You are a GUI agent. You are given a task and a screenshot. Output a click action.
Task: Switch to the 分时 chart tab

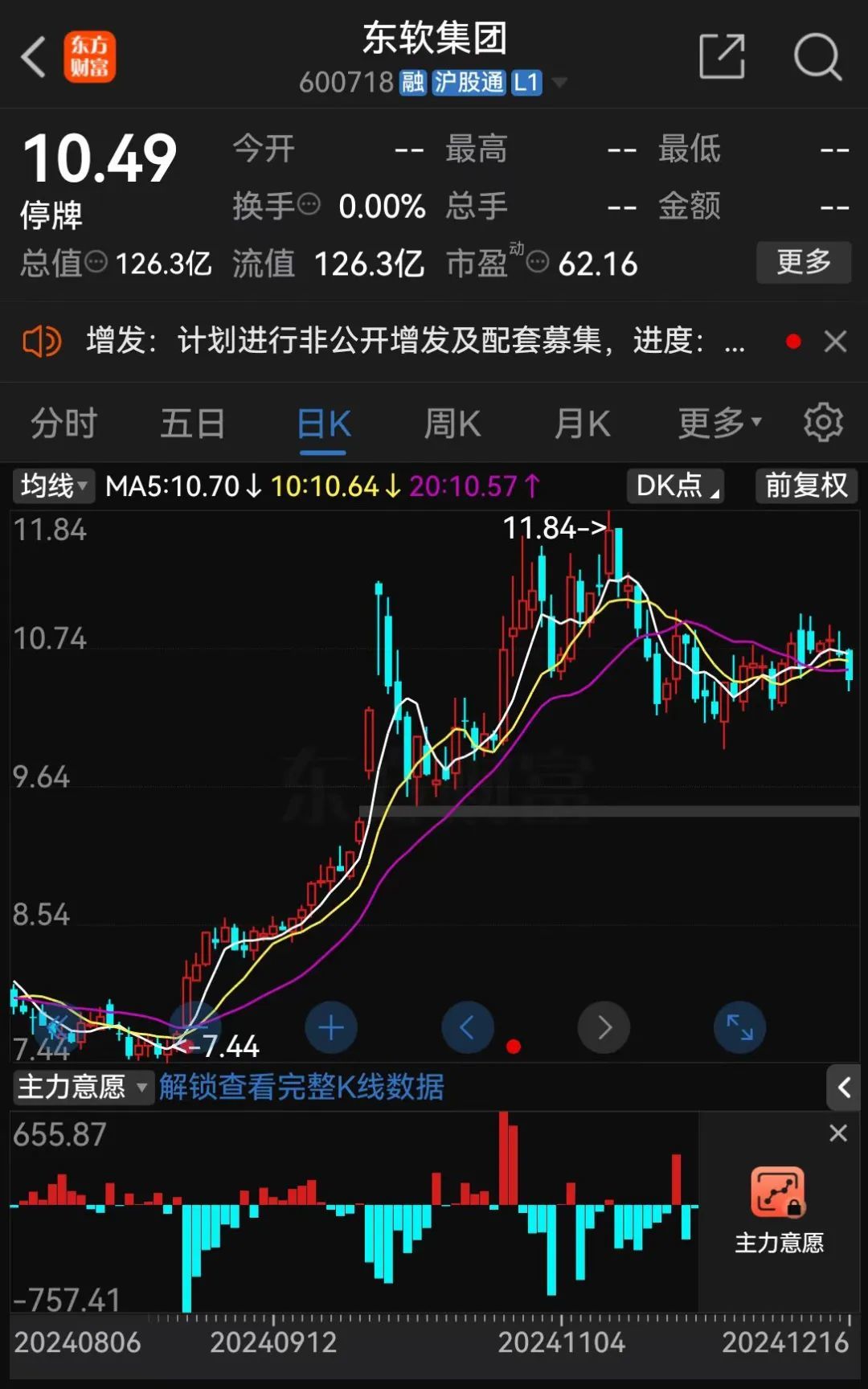pos(63,423)
